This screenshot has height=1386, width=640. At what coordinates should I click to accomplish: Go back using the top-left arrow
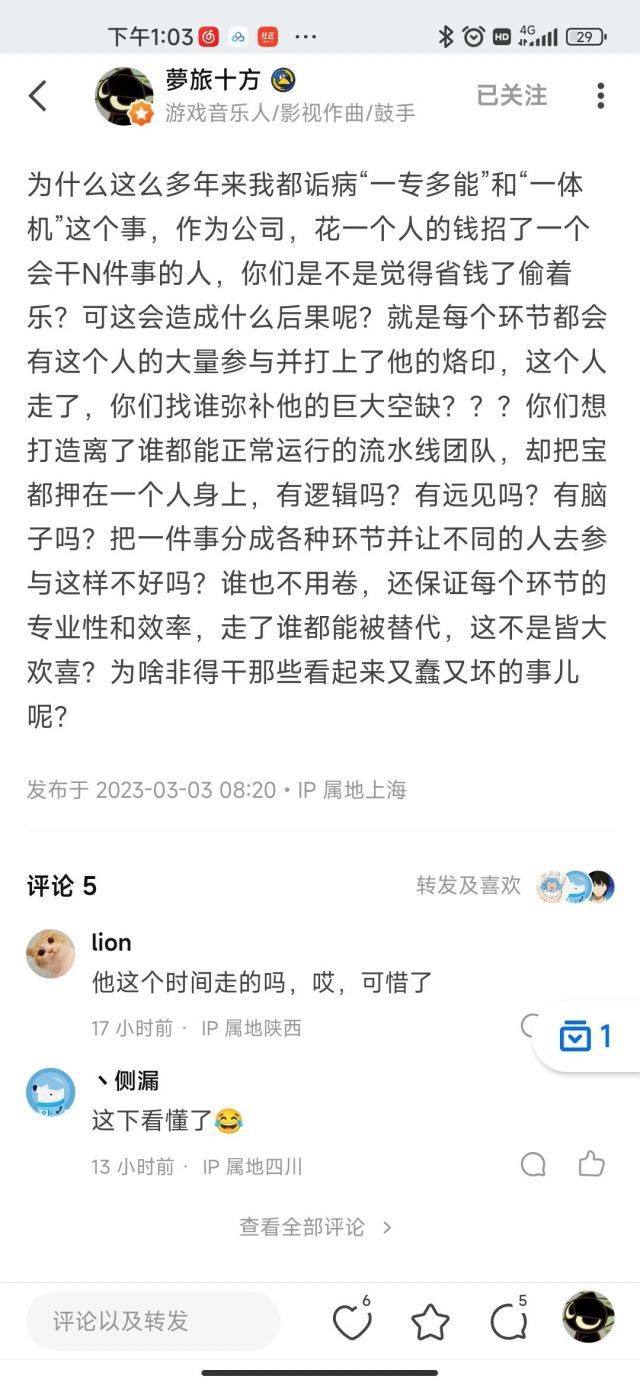click(38, 96)
